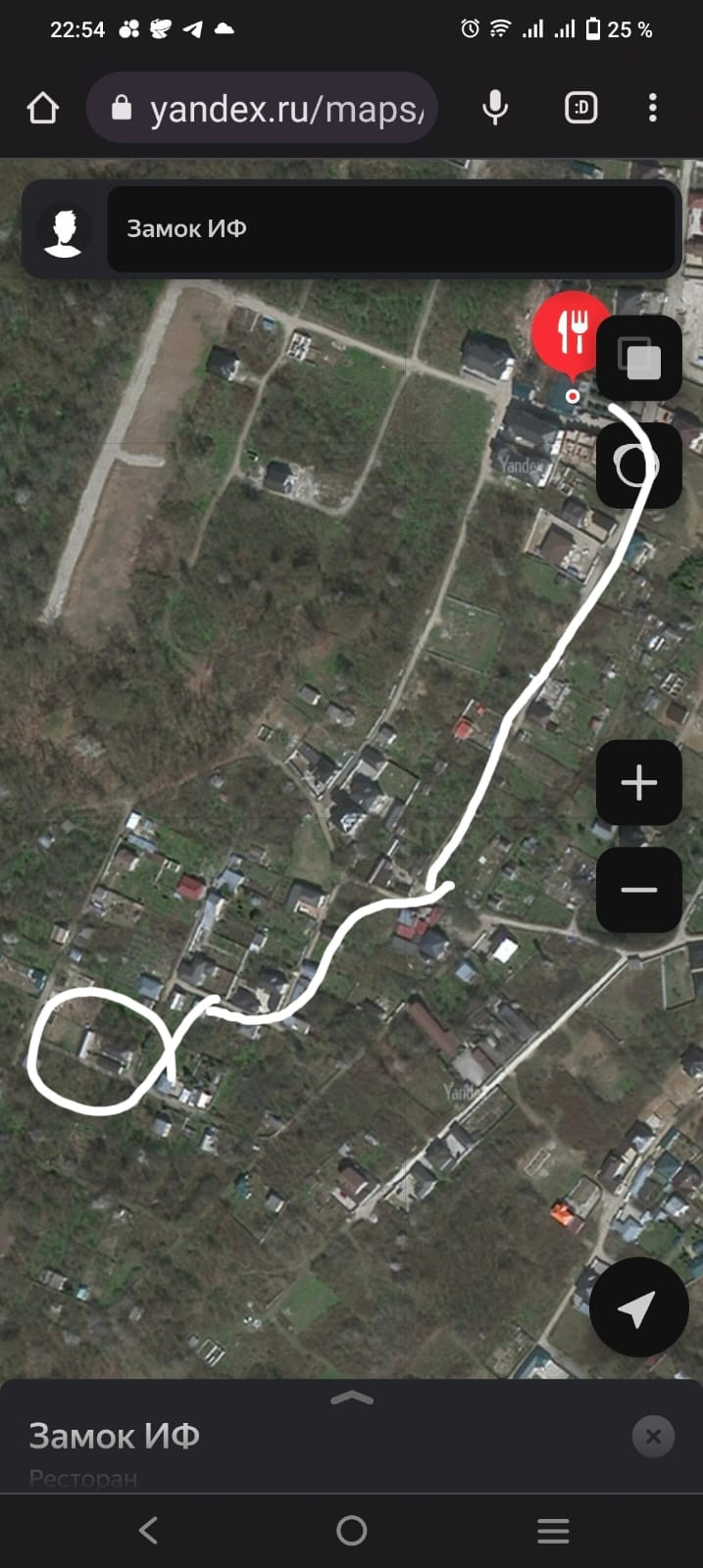Zoom out with the minus button
The image size is (703, 1568).
639,890
